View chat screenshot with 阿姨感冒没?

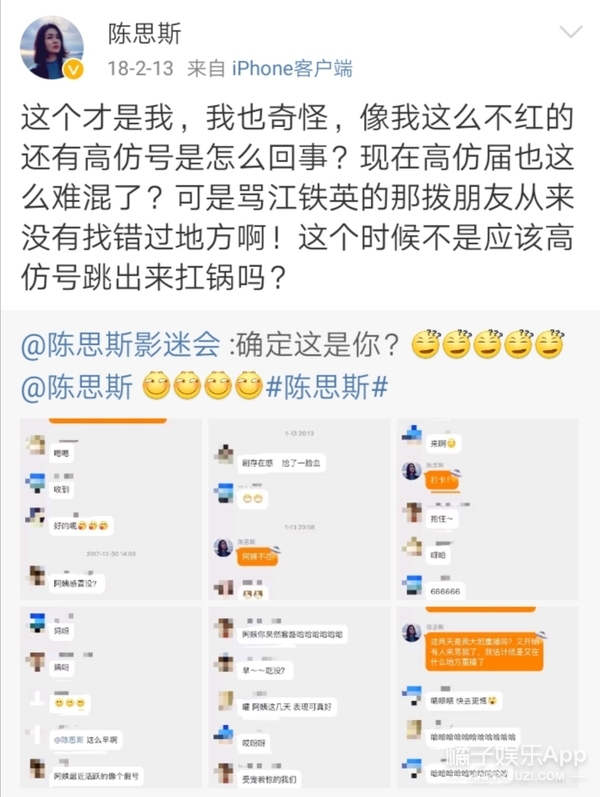111,509
